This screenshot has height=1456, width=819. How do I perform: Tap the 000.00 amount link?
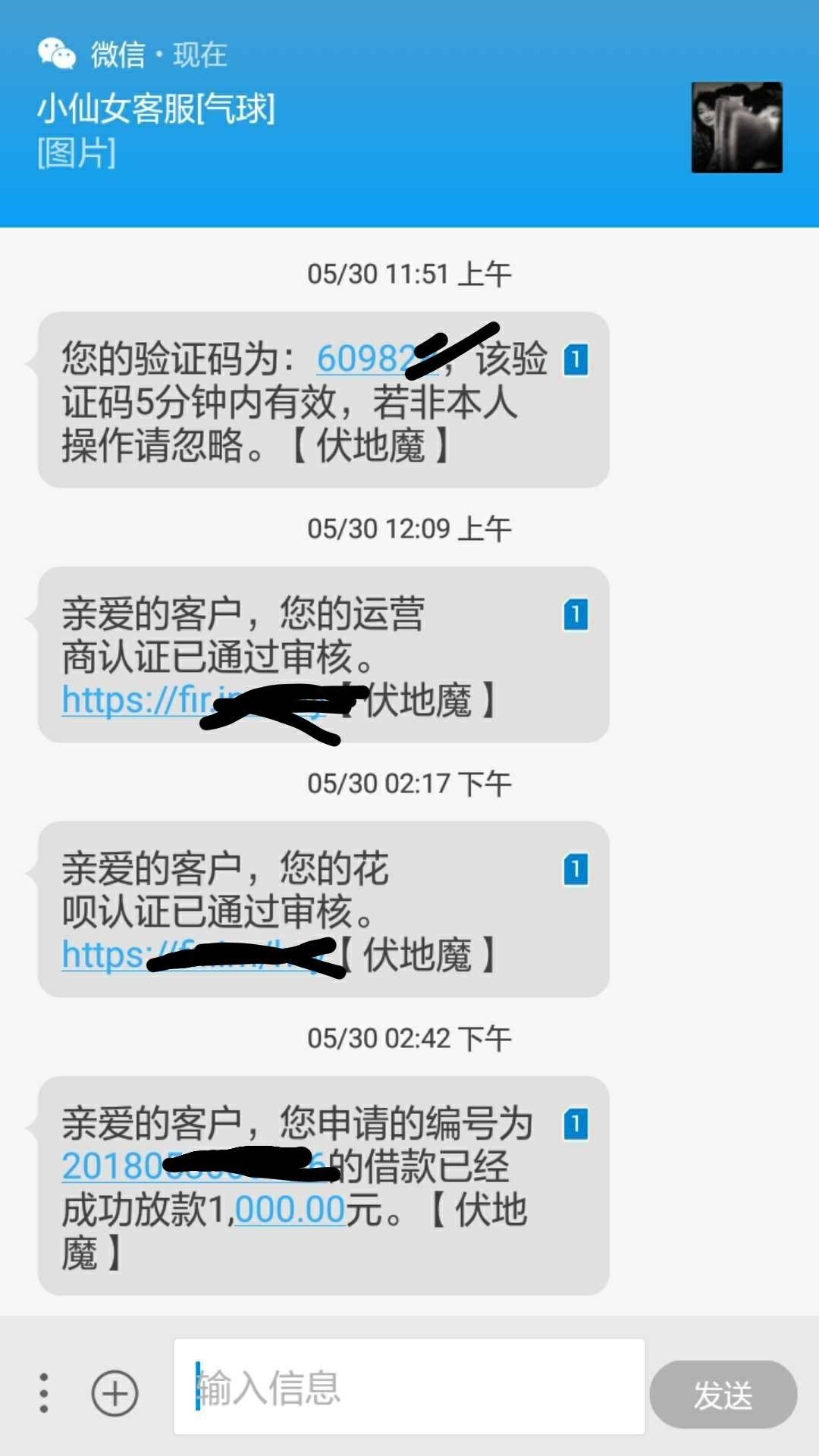tap(290, 1210)
